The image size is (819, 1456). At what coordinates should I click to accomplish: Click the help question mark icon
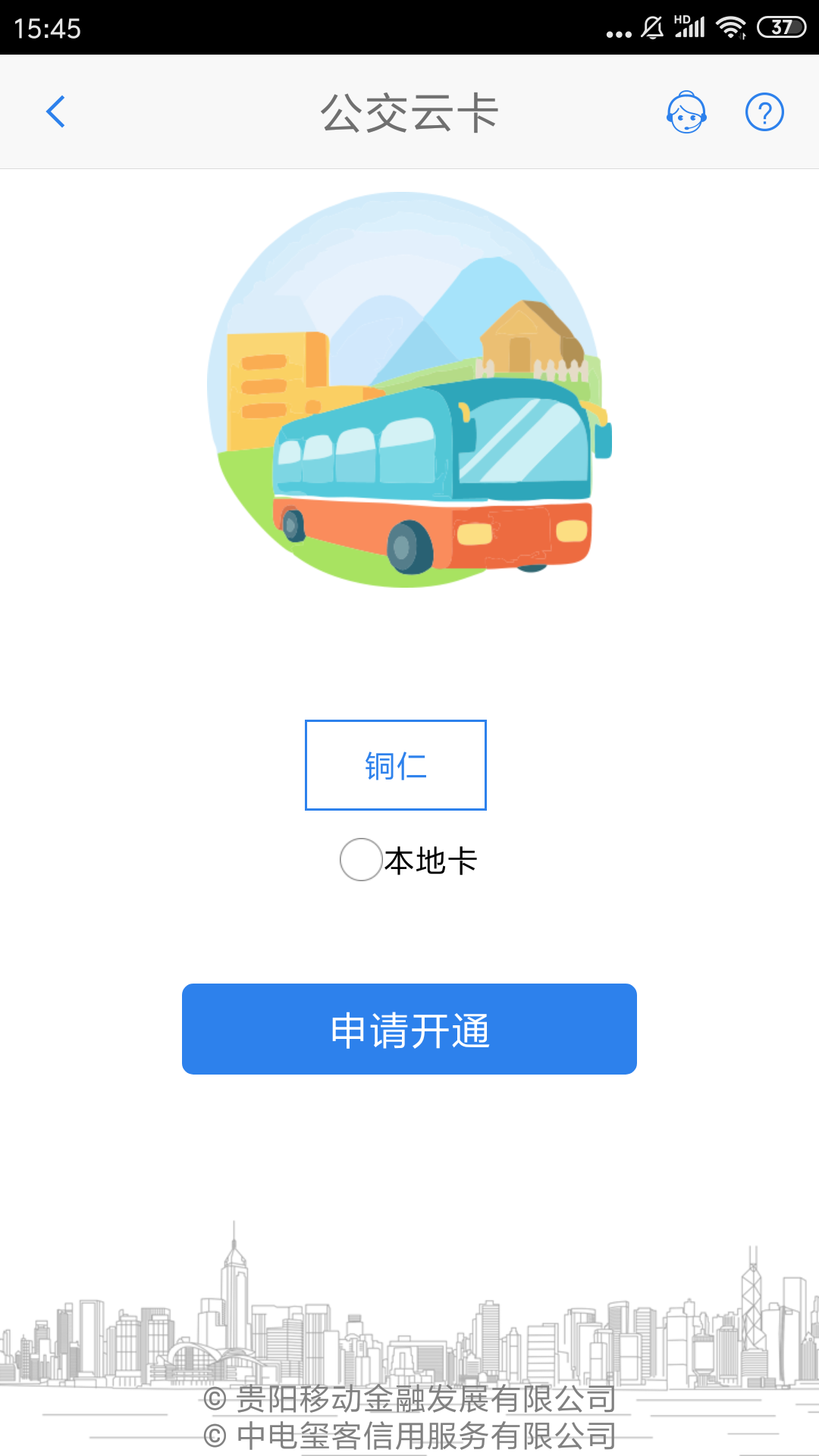pos(765,111)
